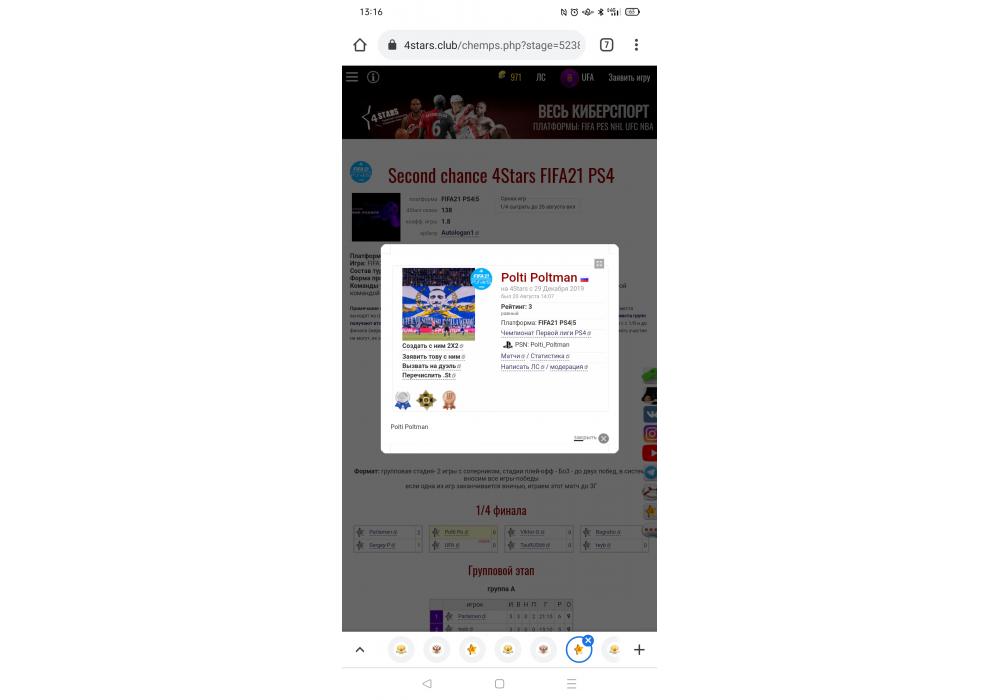Open the browser overflow menu
This screenshot has height=700, width=1000.
pyautogui.click(x=636, y=45)
